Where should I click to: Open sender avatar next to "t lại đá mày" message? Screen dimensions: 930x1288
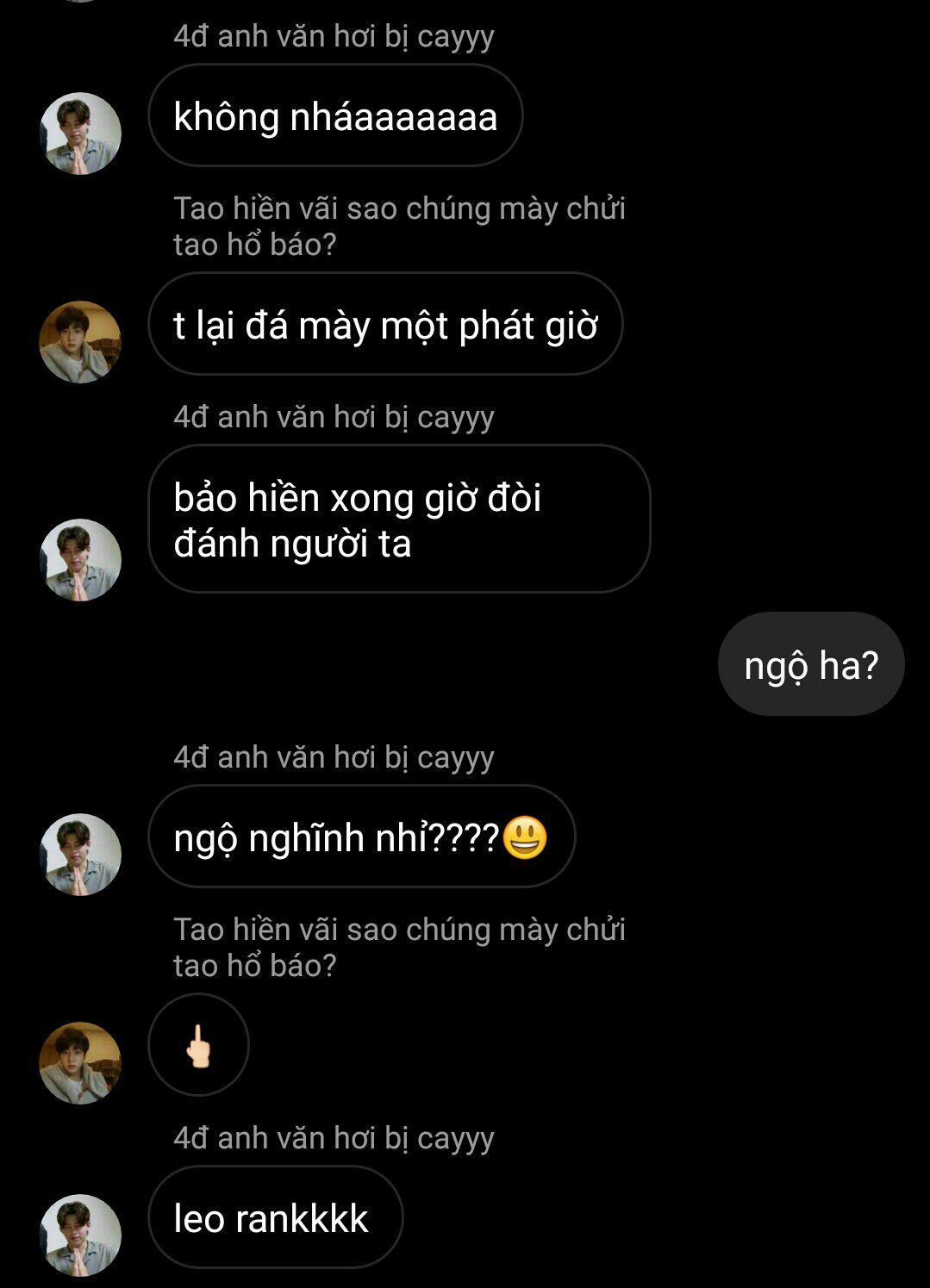pyautogui.click(x=80, y=342)
